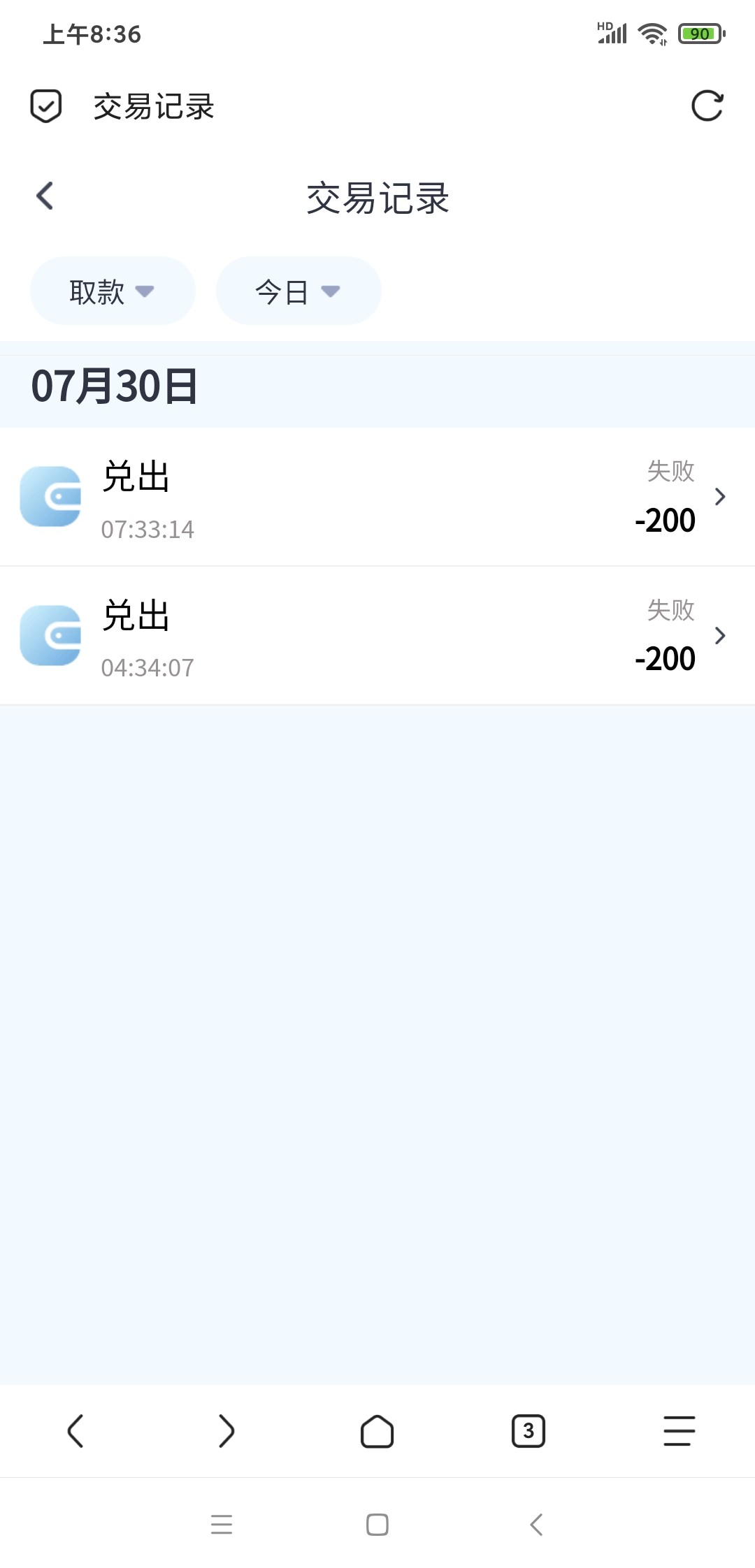Reload the page with the refresh icon
Screen dimensions: 755x1568
coord(707,106)
